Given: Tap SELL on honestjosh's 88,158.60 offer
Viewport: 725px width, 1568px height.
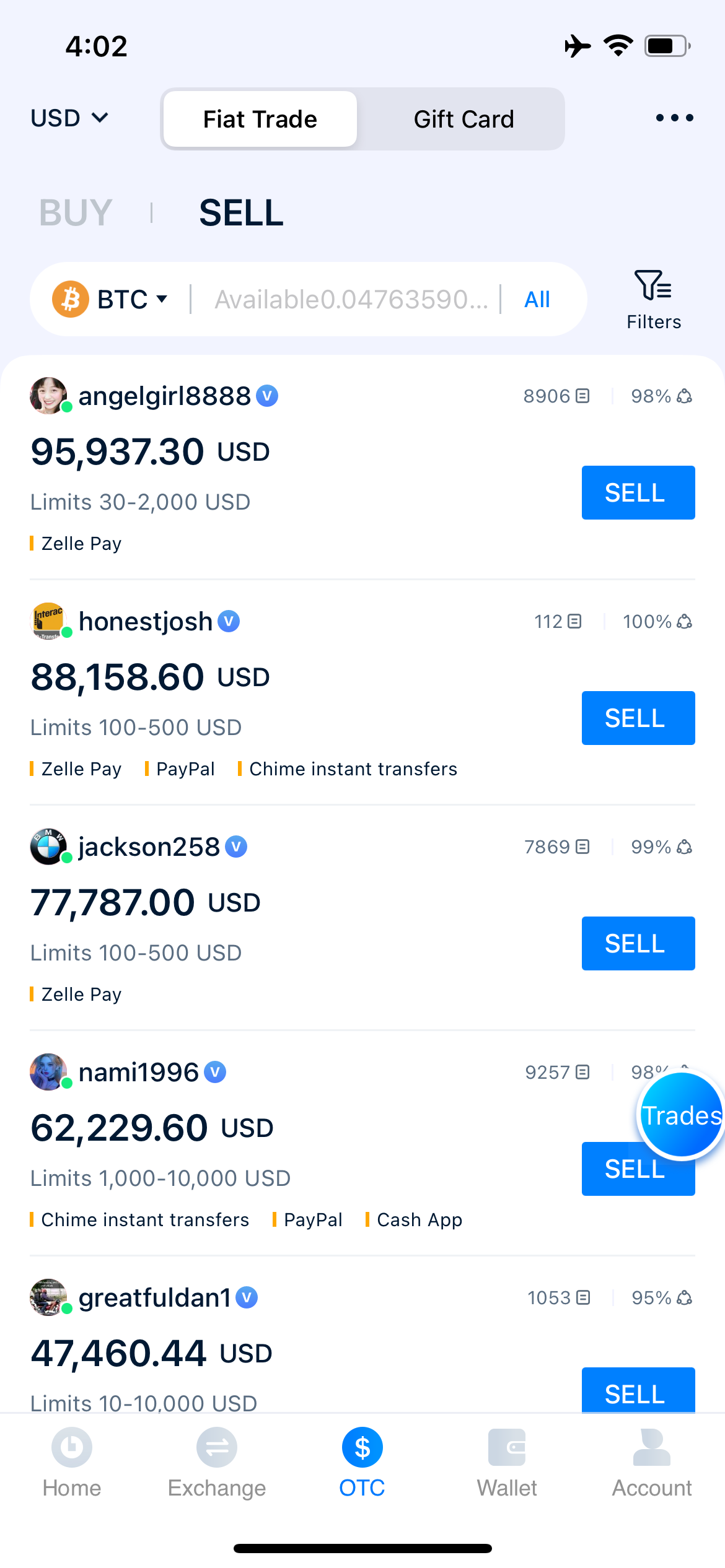Looking at the screenshot, I should tap(638, 718).
